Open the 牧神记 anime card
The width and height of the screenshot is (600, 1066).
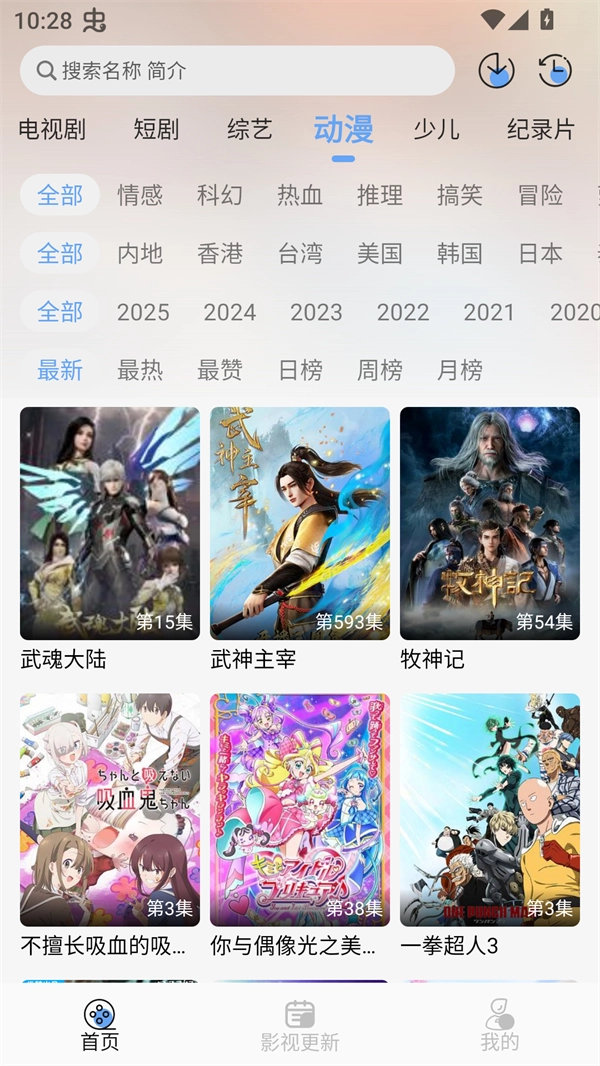coord(490,523)
